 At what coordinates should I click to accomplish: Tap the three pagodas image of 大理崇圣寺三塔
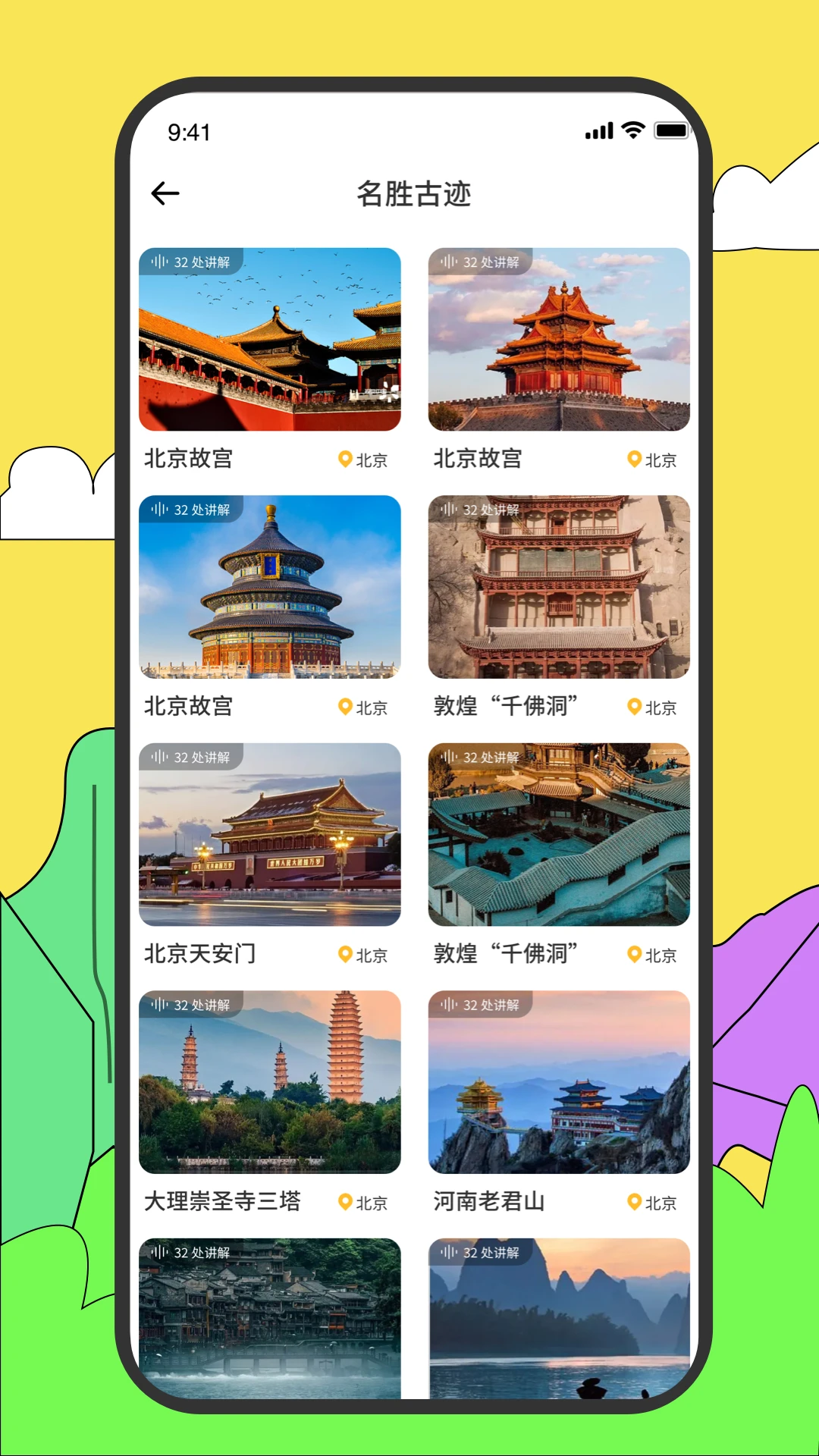[270, 1082]
